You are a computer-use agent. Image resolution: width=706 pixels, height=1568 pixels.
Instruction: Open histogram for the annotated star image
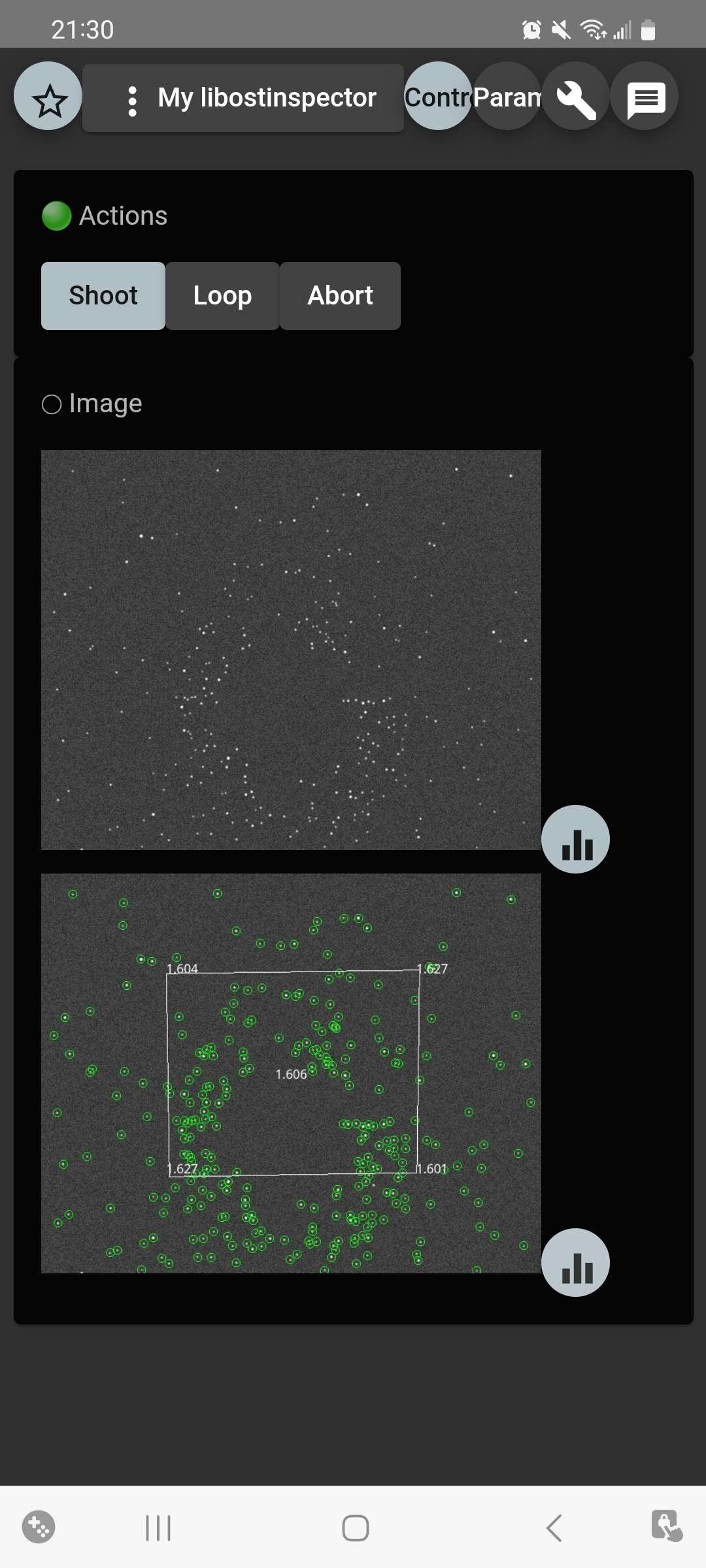575,1263
